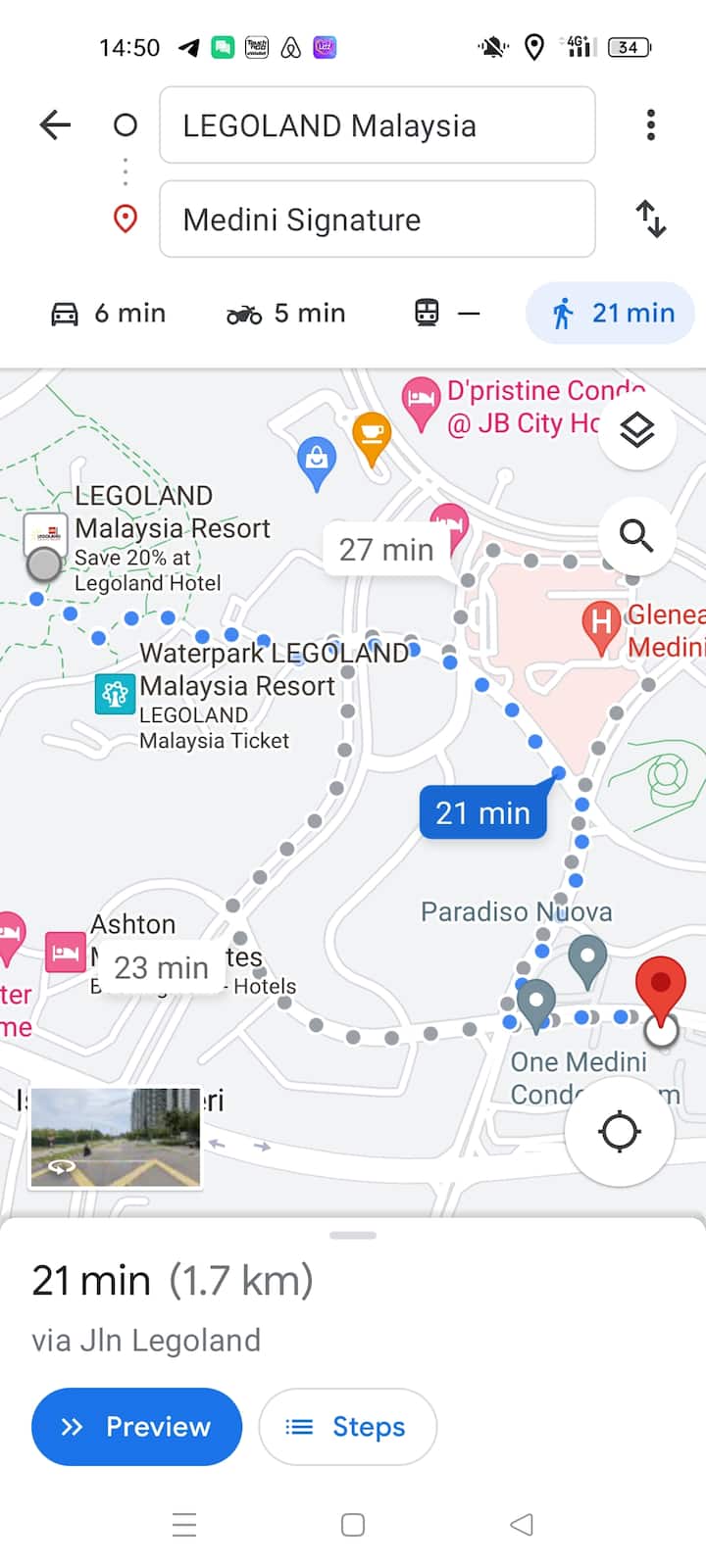Open the overflow menu
Image resolution: width=706 pixels, height=1568 pixels.
pyautogui.click(x=650, y=124)
